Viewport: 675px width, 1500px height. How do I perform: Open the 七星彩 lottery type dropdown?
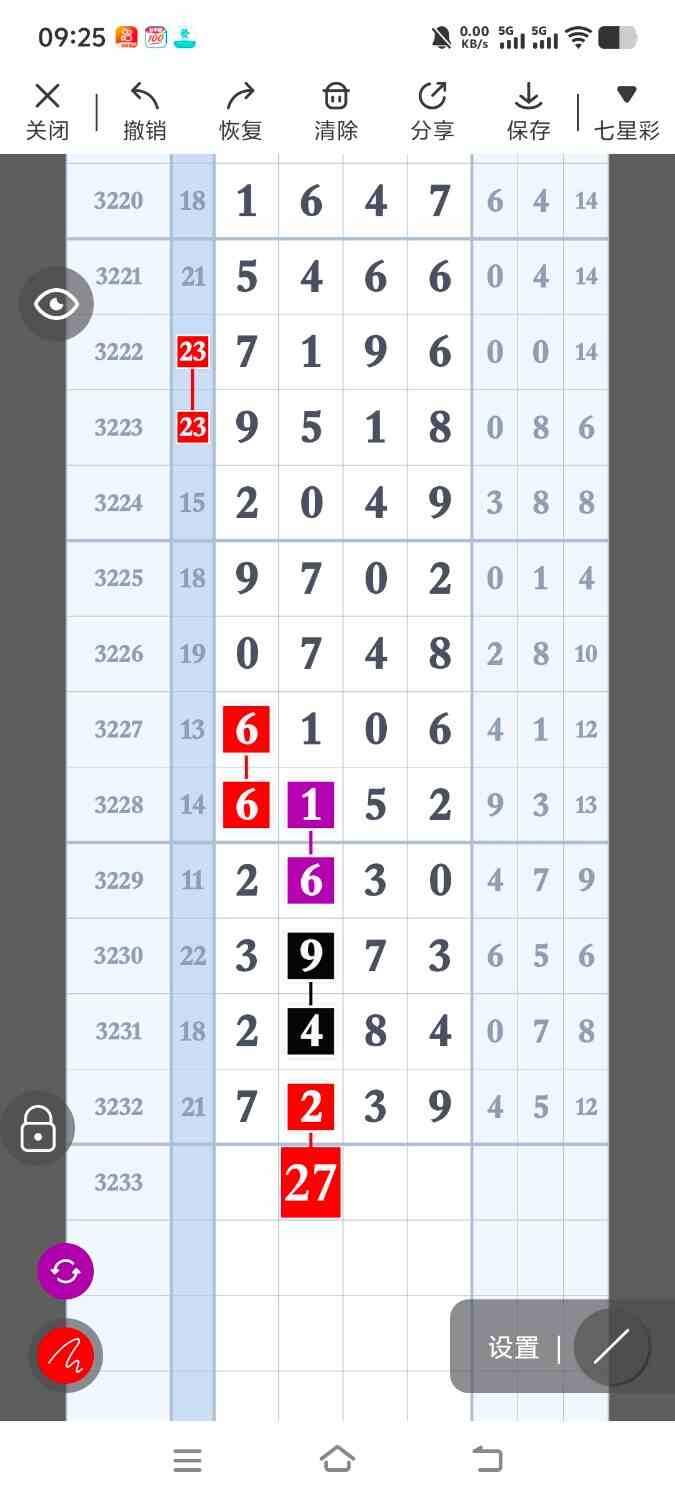click(627, 111)
